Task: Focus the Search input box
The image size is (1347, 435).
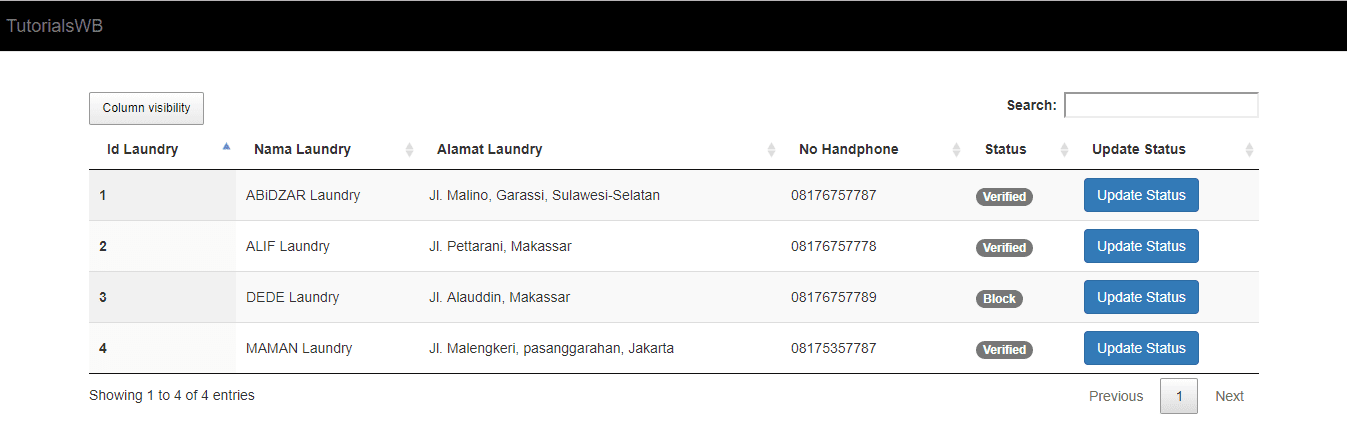Action: coord(1161,105)
